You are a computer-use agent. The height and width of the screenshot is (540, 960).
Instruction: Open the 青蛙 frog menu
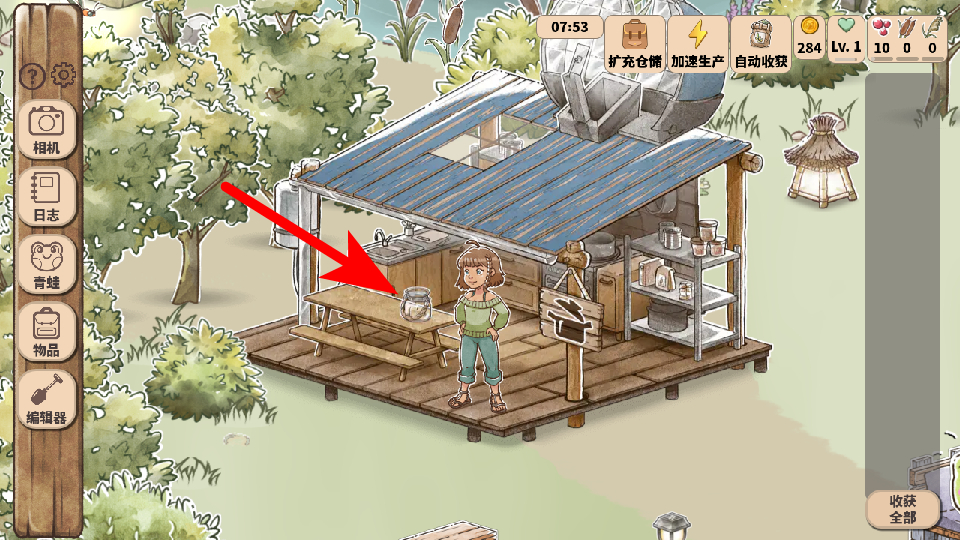[47, 264]
